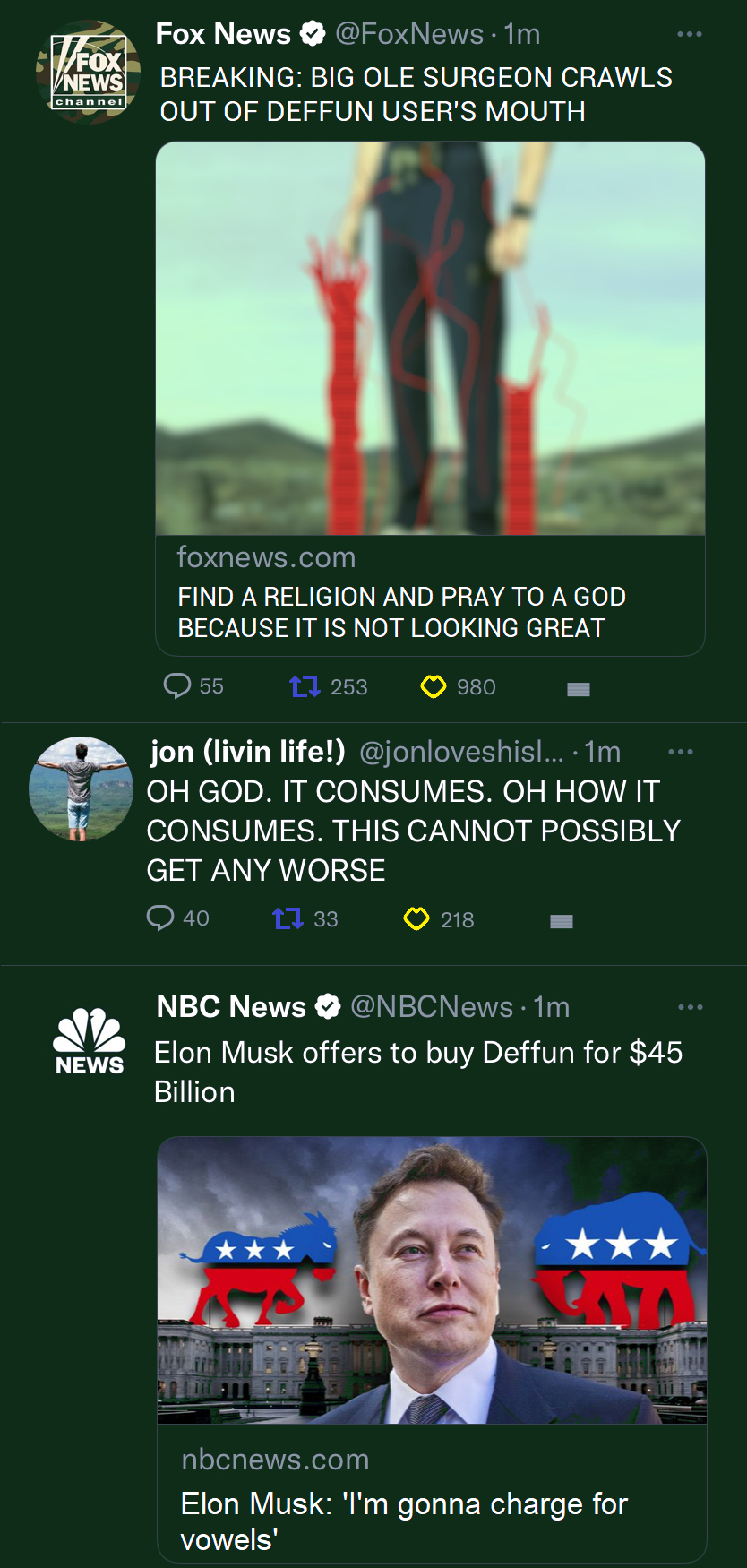
Task: Visit the @FoxNews handle
Action: click(409, 34)
